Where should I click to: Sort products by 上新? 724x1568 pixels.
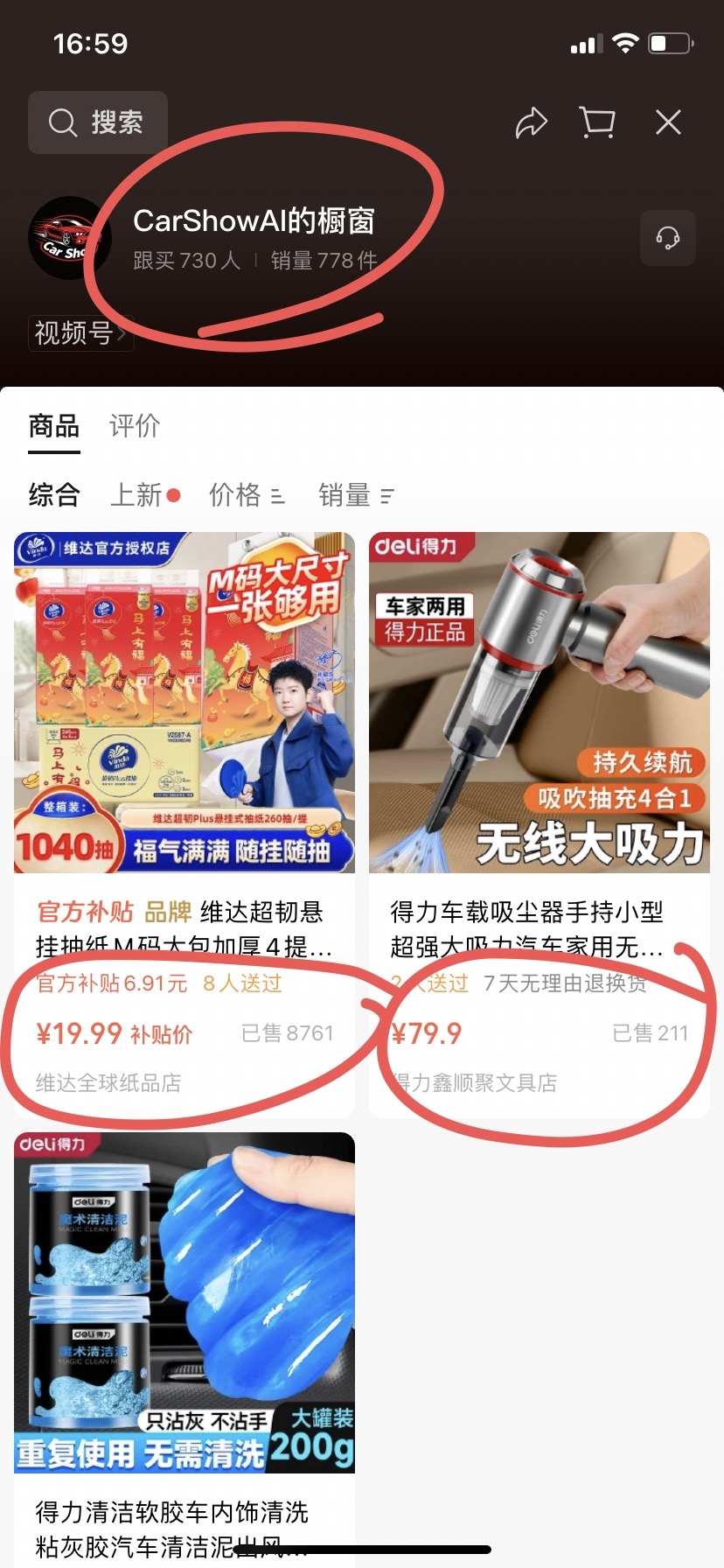pyautogui.click(x=145, y=495)
